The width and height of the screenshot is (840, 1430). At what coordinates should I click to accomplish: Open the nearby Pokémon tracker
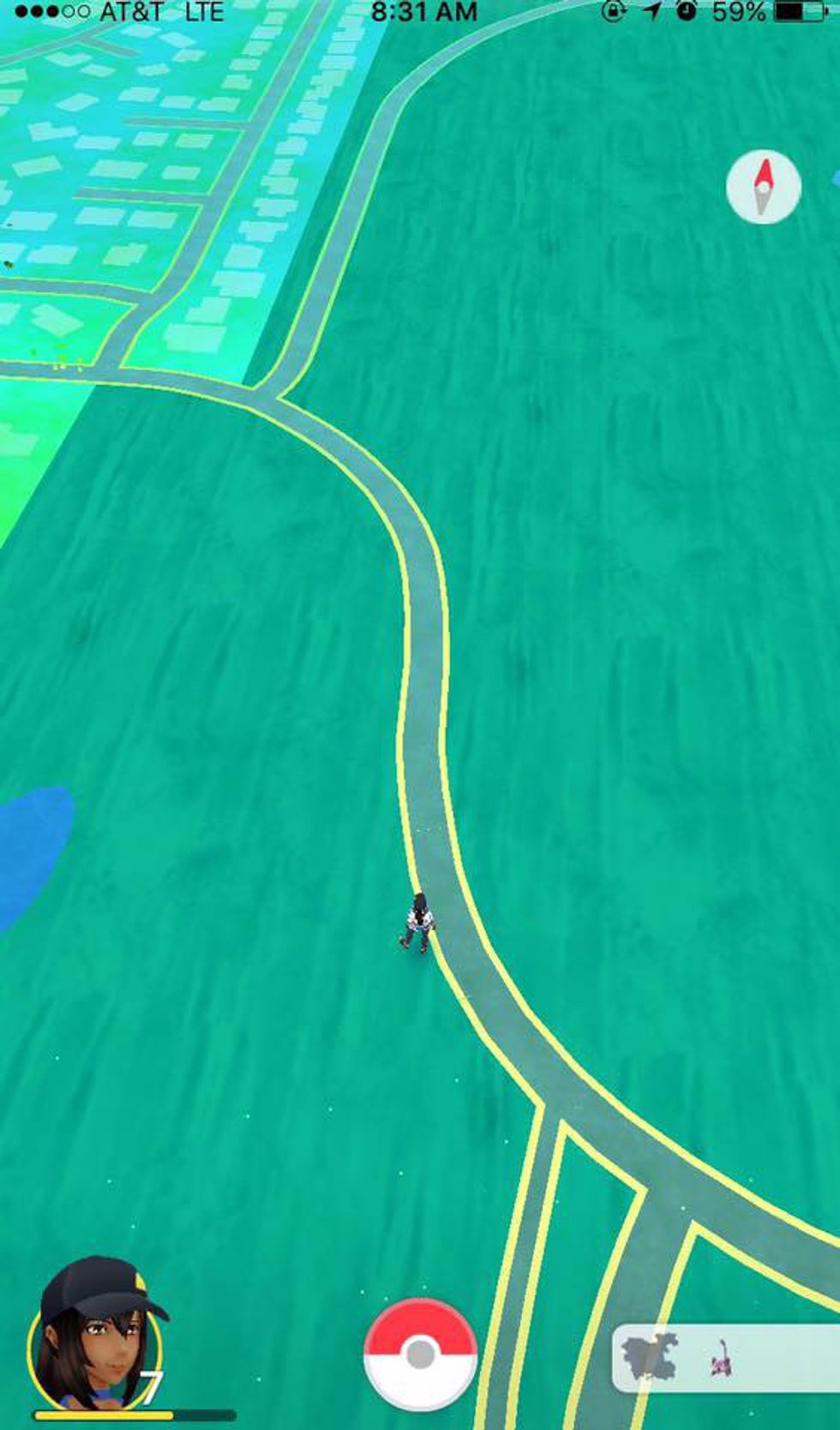(x=724, y=1359)
